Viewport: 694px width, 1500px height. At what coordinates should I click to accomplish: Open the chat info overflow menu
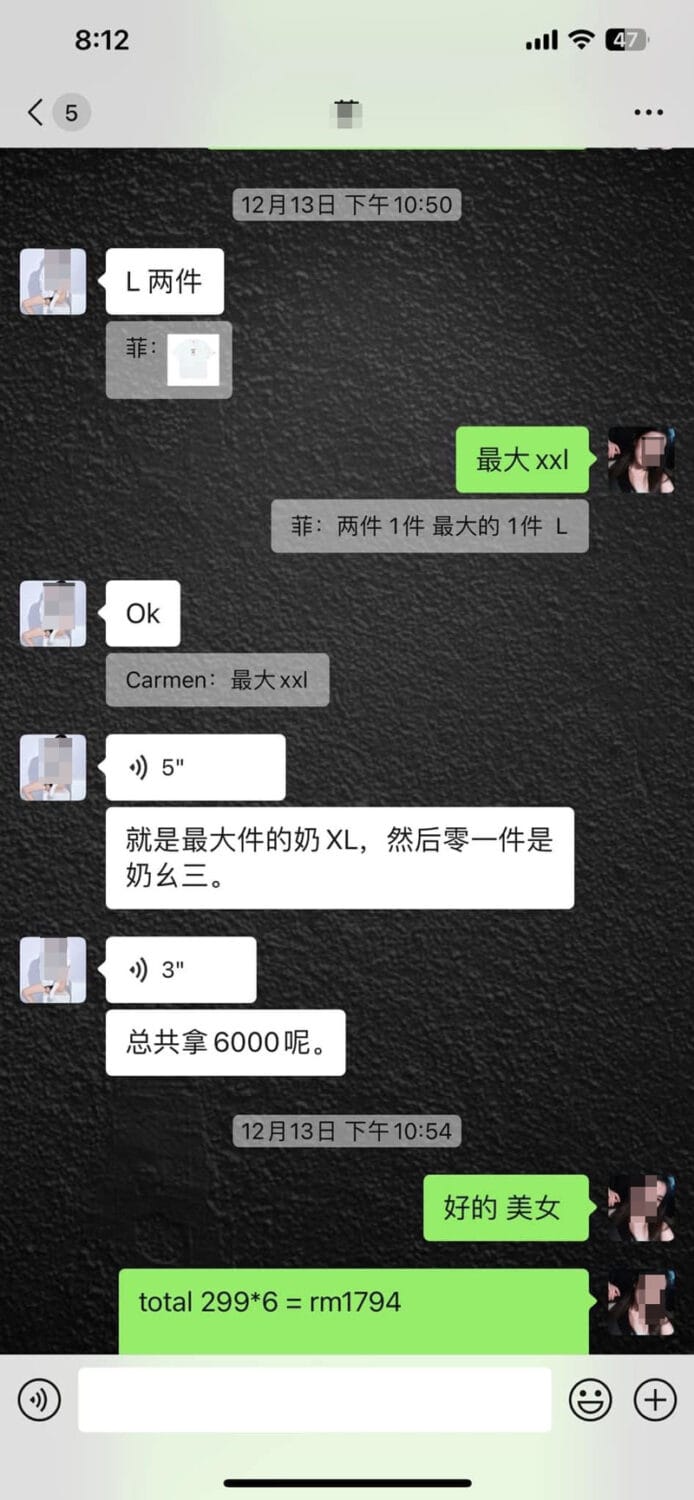click(x=648, y=112)
